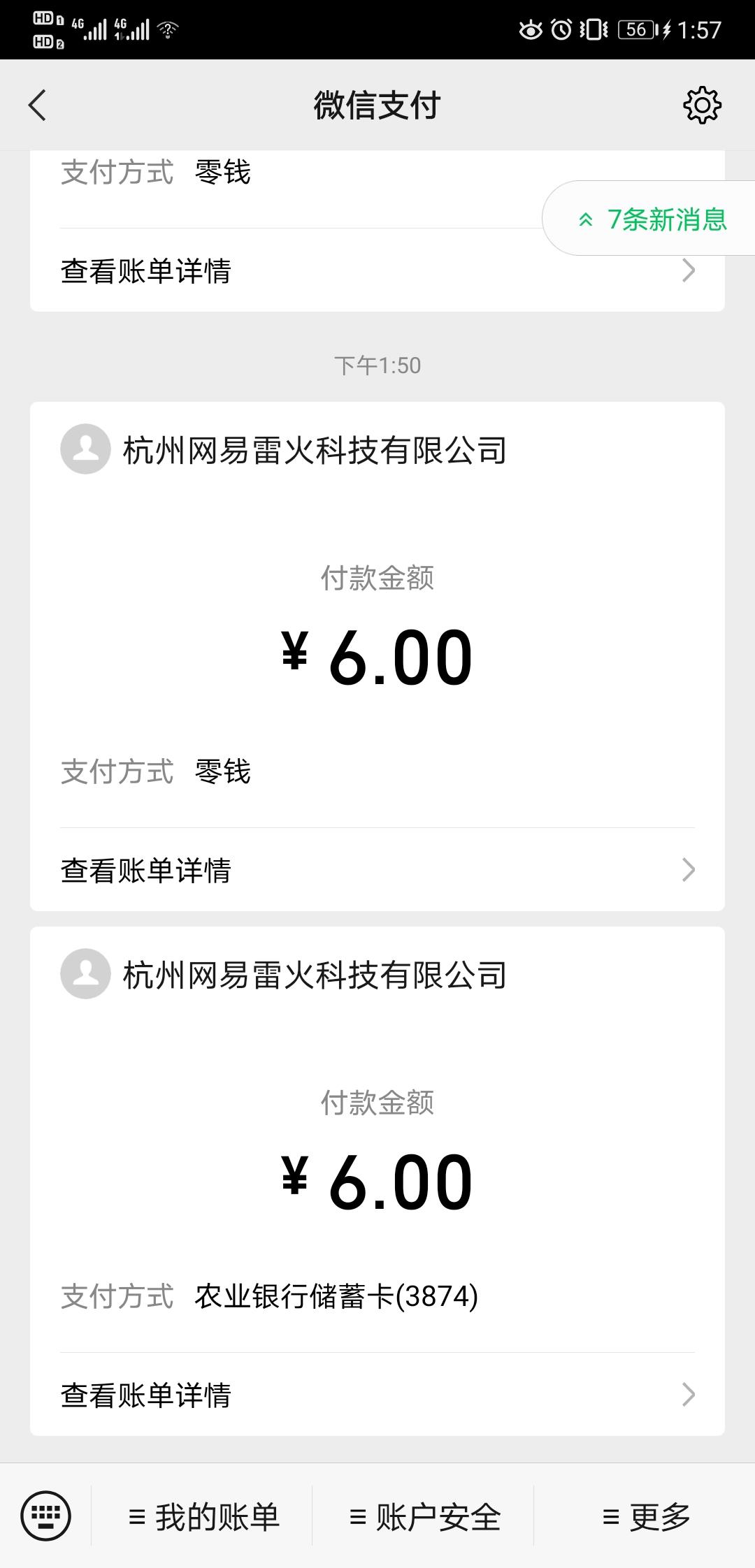Viewport: 755px width, 1568px height.
Task: Open the 我的账单 menu
Action: pos(203,1517)
